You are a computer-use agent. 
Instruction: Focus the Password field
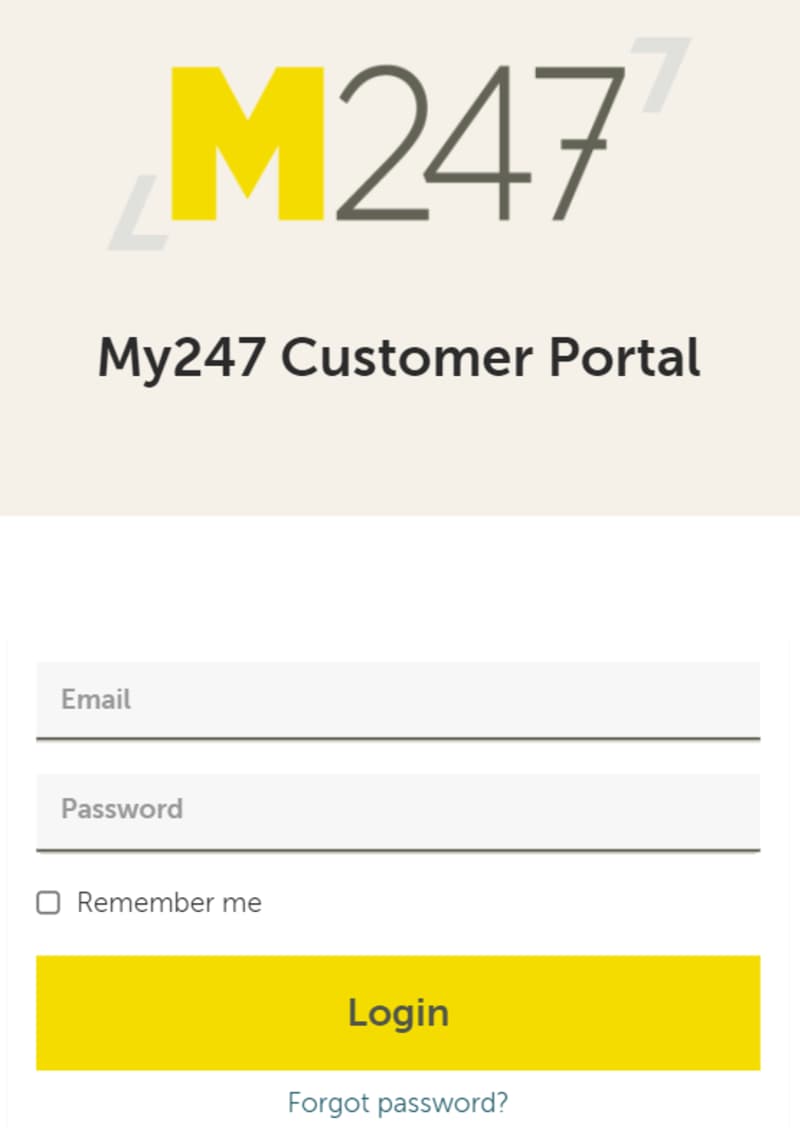398,809
